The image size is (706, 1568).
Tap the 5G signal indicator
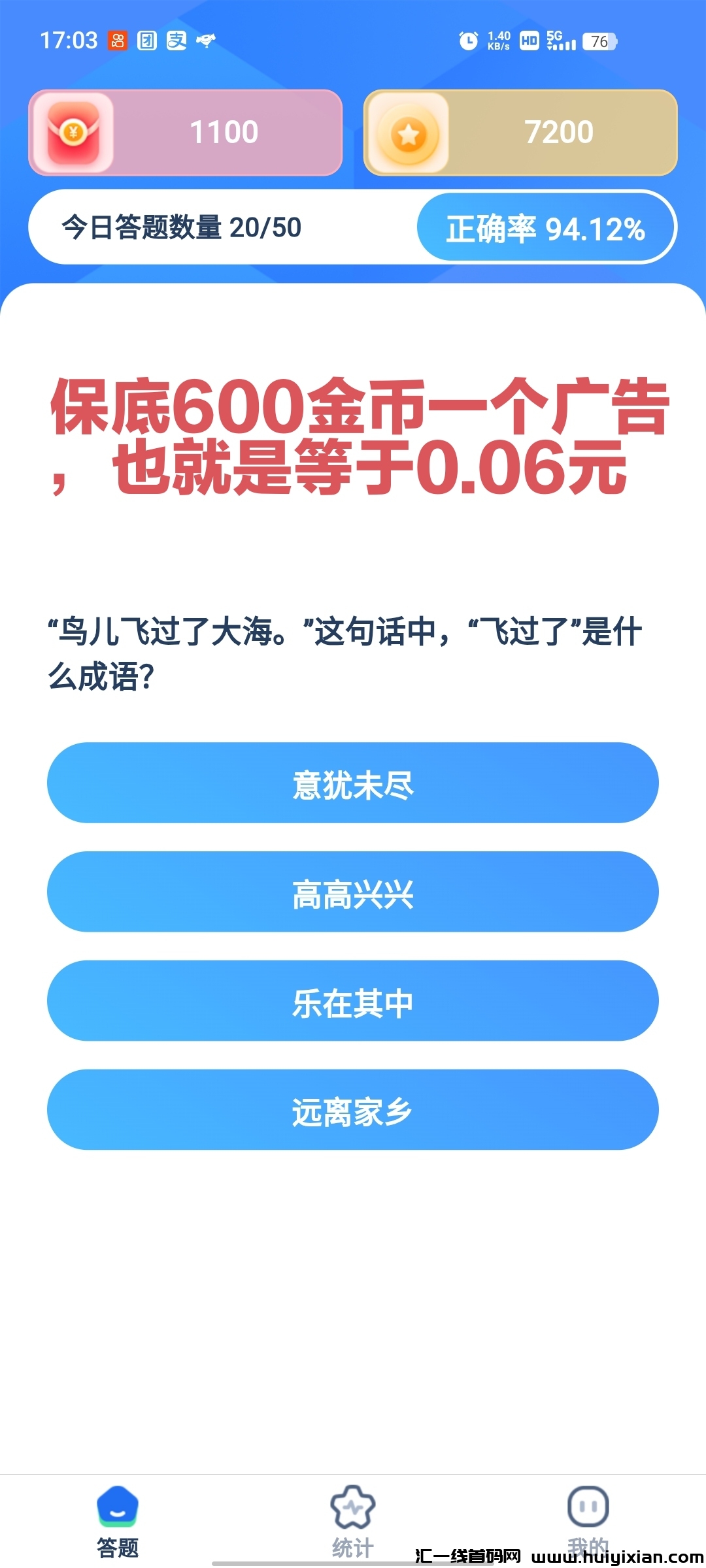click(x=560, y=41)
